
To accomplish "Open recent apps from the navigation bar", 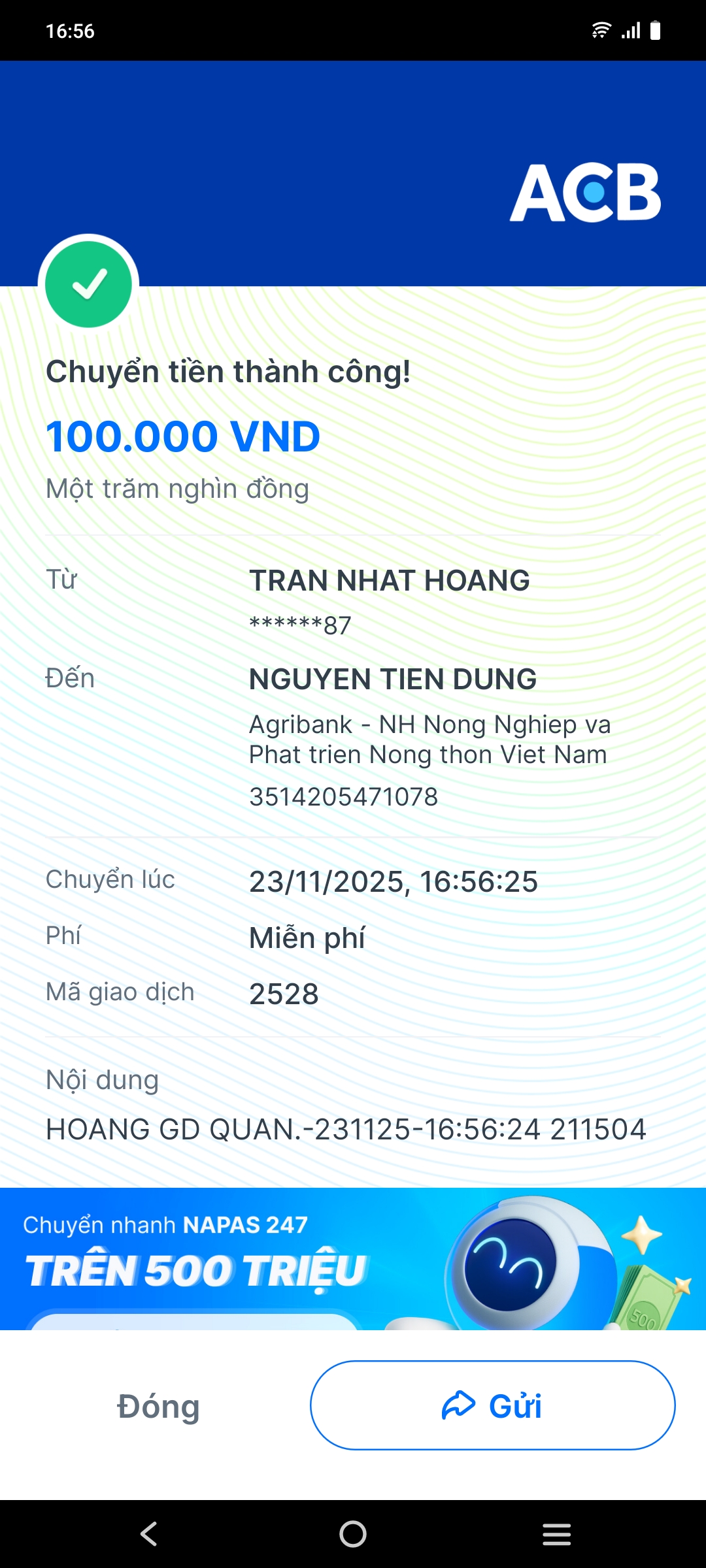I will coord(556,1533).
